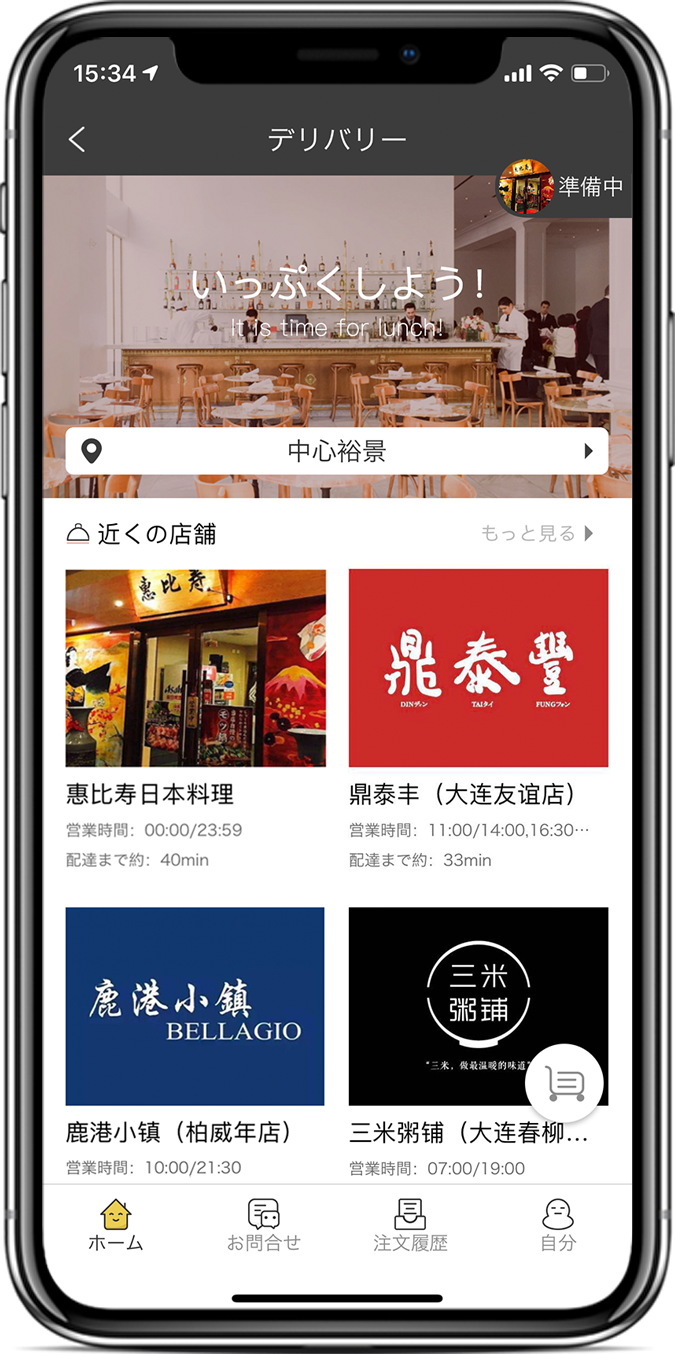Go back from the デリバリー screen

click(77, 139)
